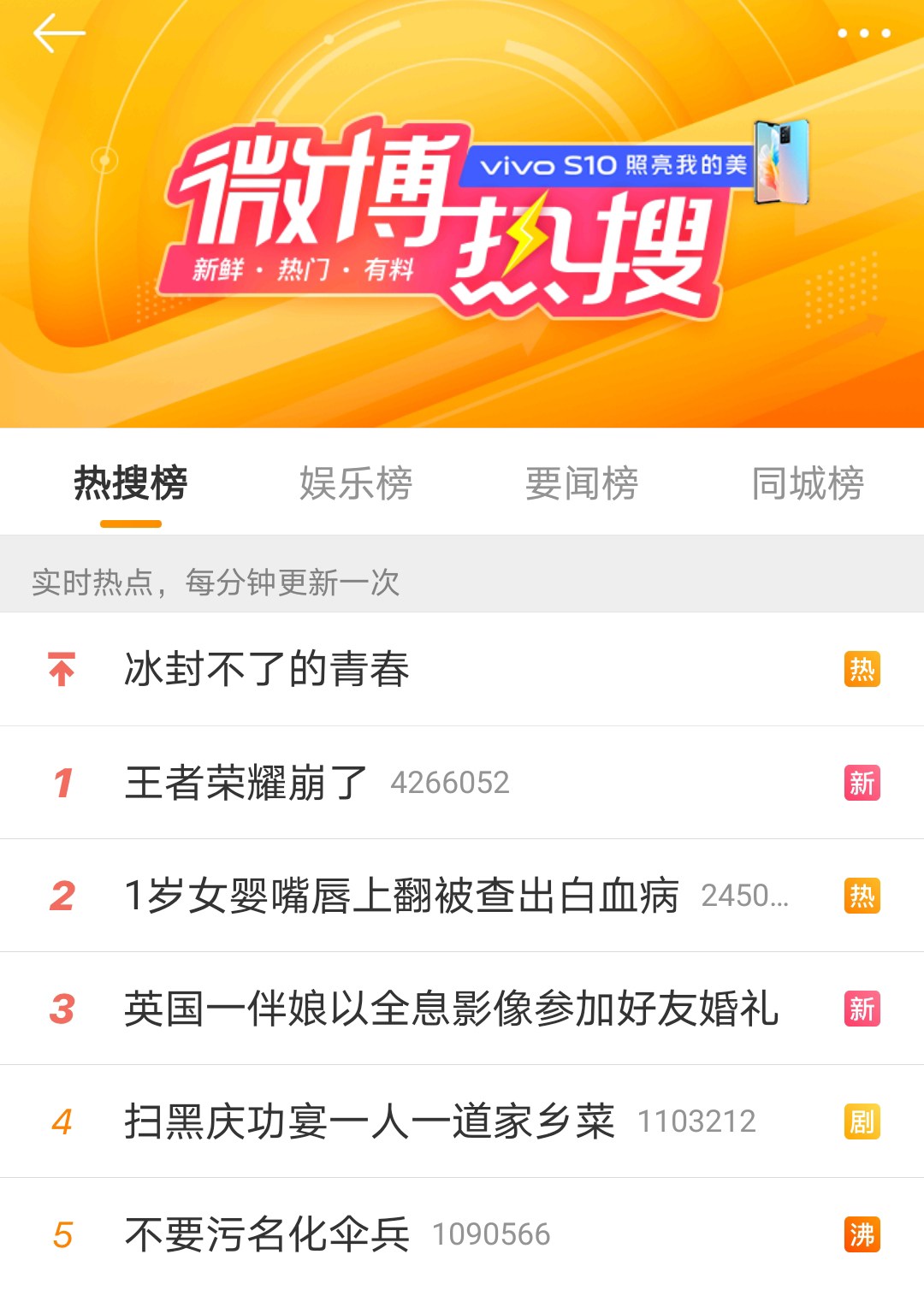Switch to the 娱乐榜 tab
This screenshot has width=924, height=1290.
point(356,483)
